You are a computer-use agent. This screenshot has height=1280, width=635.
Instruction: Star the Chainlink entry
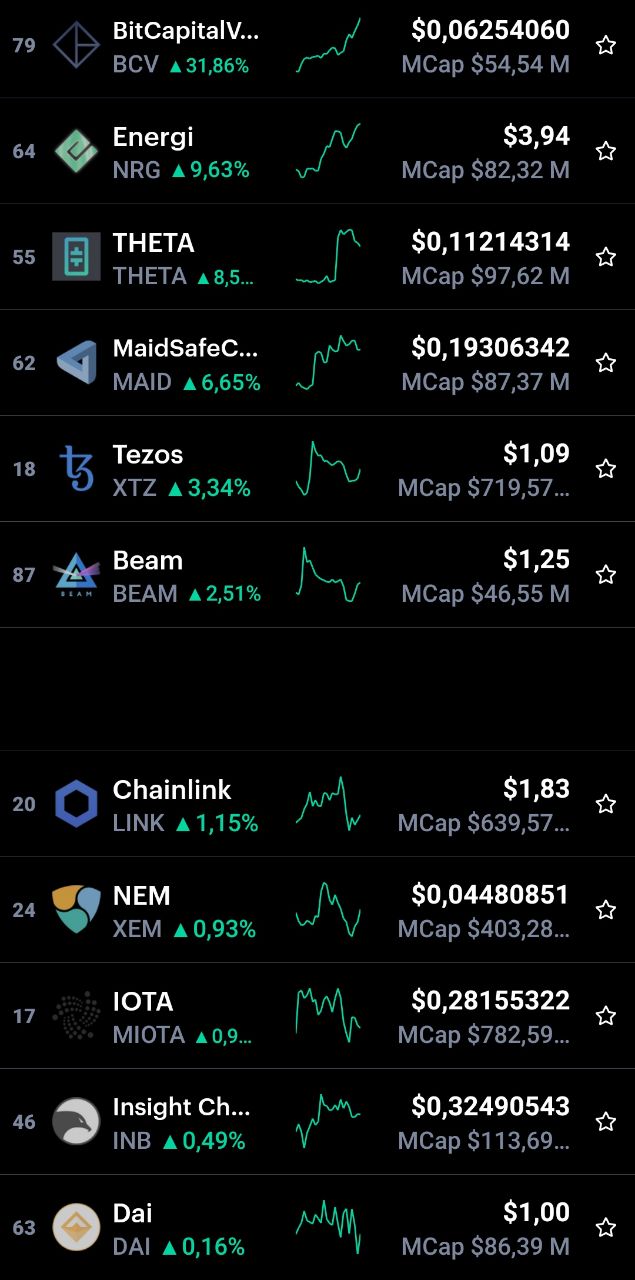605,804
